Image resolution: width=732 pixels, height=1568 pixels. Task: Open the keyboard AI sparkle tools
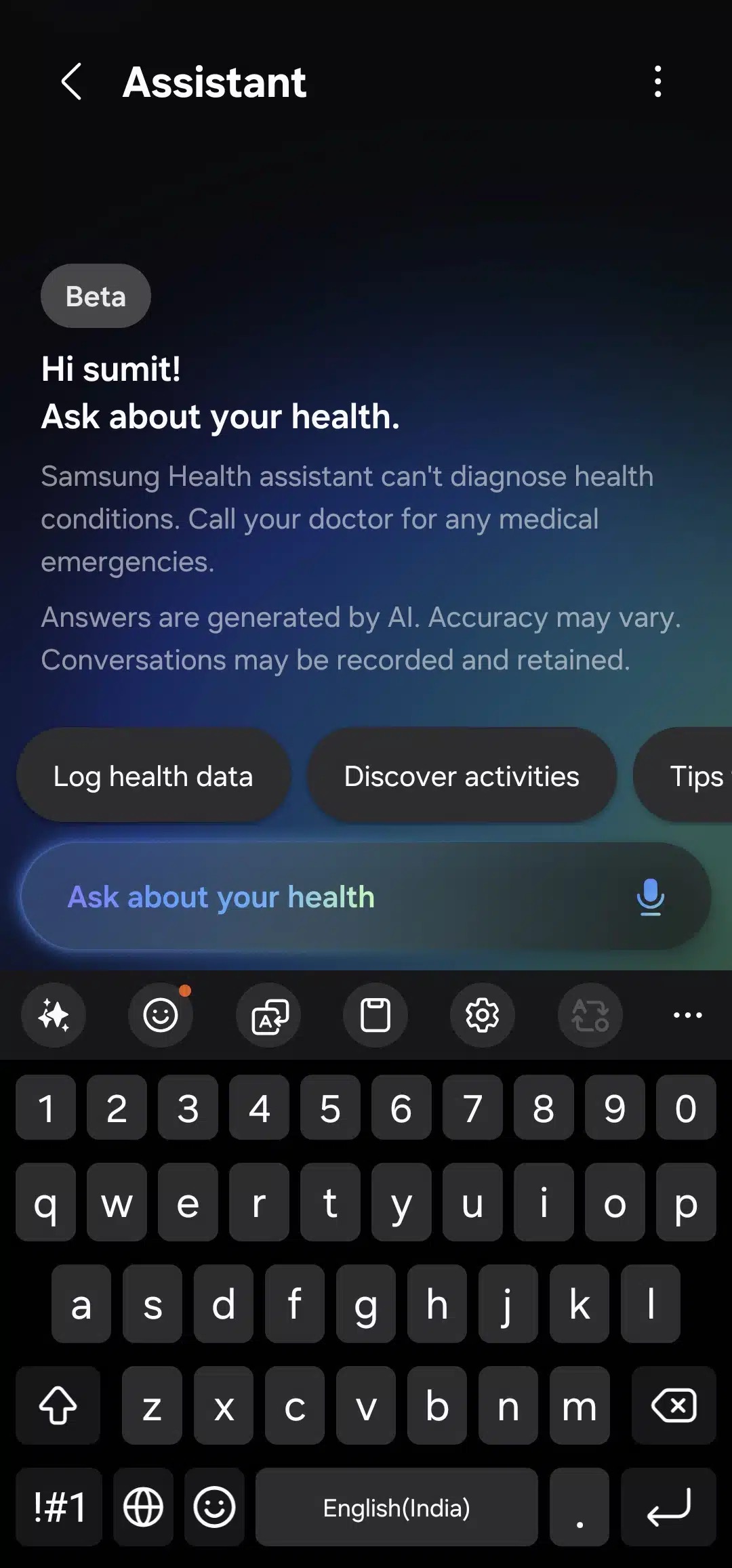tap(54, 1015)
